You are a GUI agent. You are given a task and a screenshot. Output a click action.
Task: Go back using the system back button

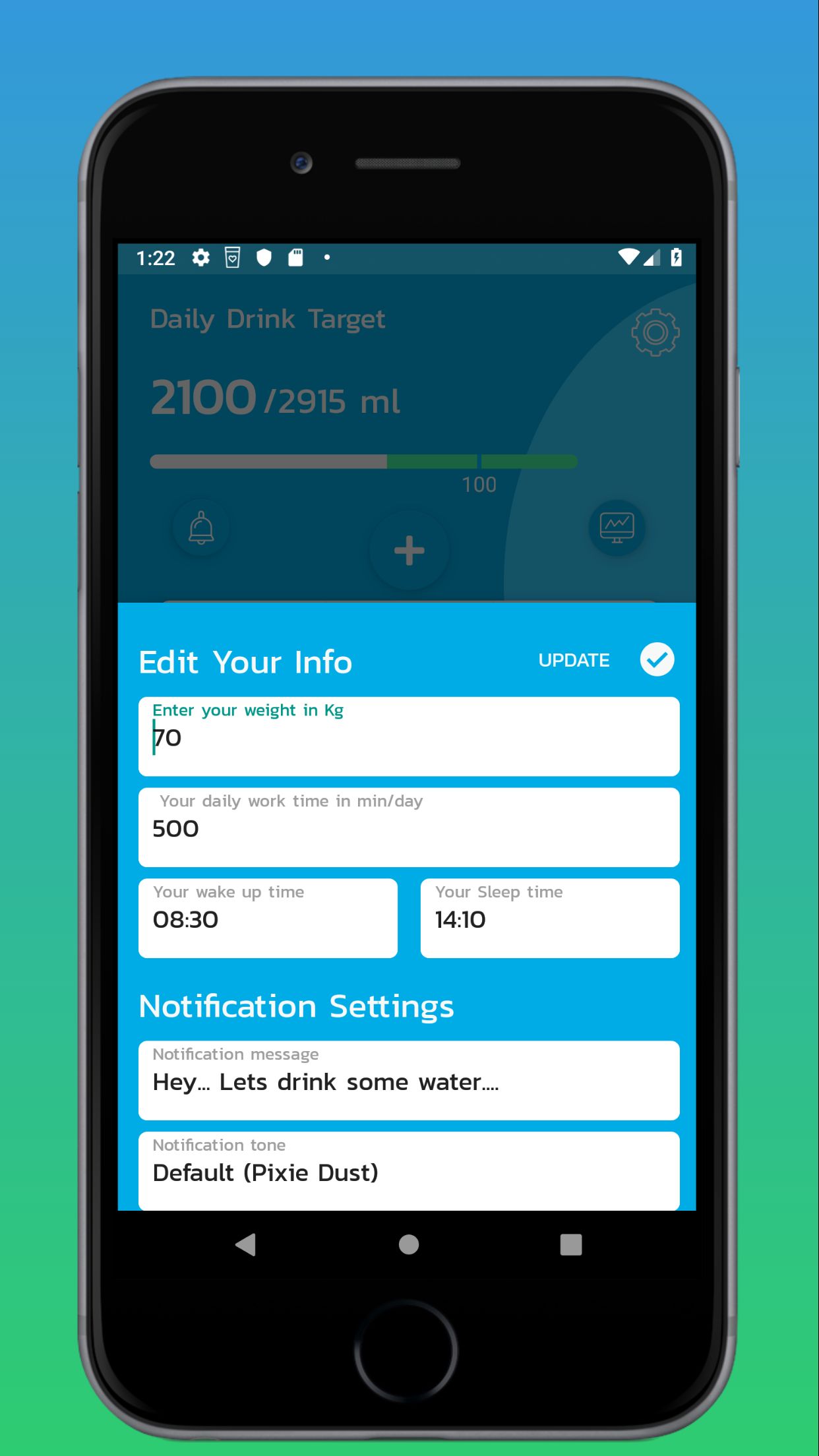pos(245,1245)
